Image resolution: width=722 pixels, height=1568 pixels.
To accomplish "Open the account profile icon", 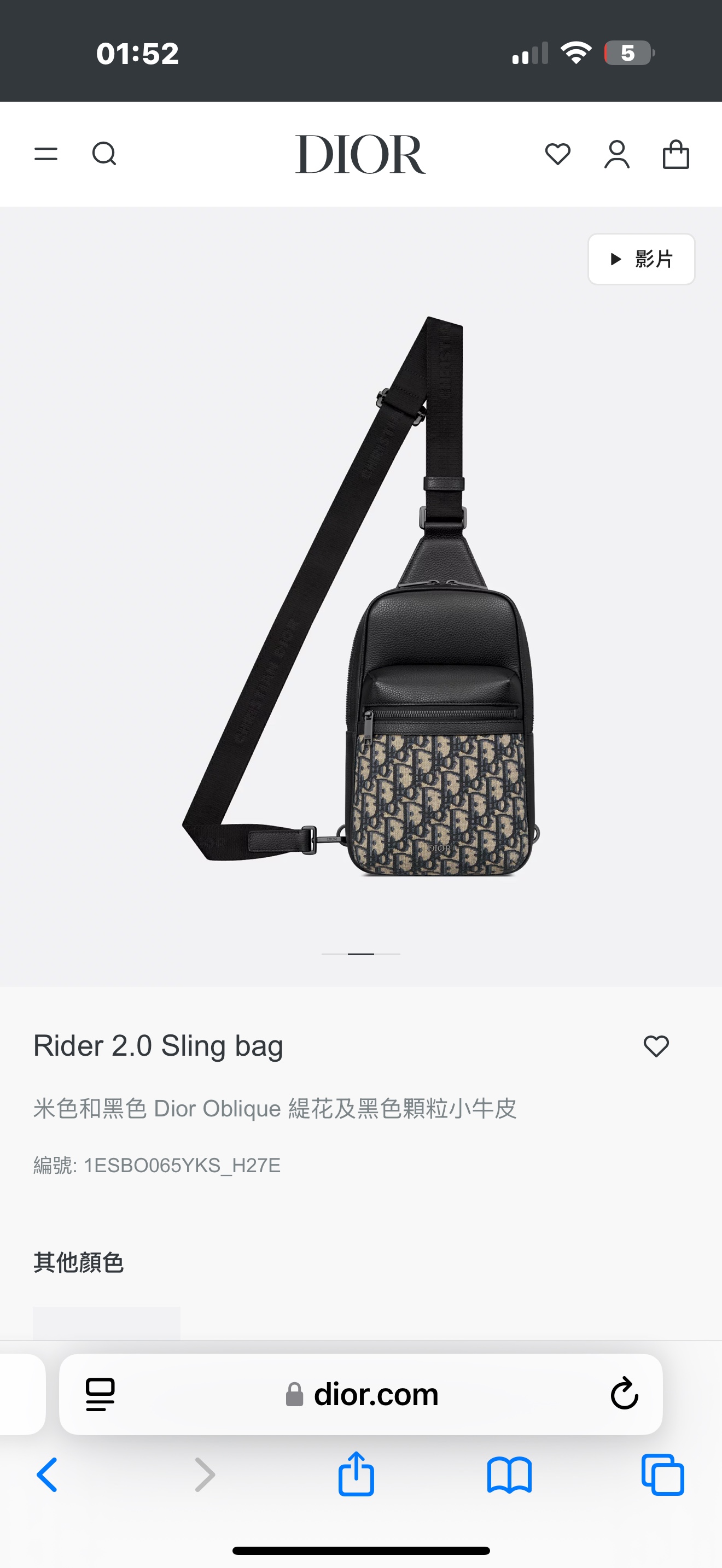I will (616, 154).
